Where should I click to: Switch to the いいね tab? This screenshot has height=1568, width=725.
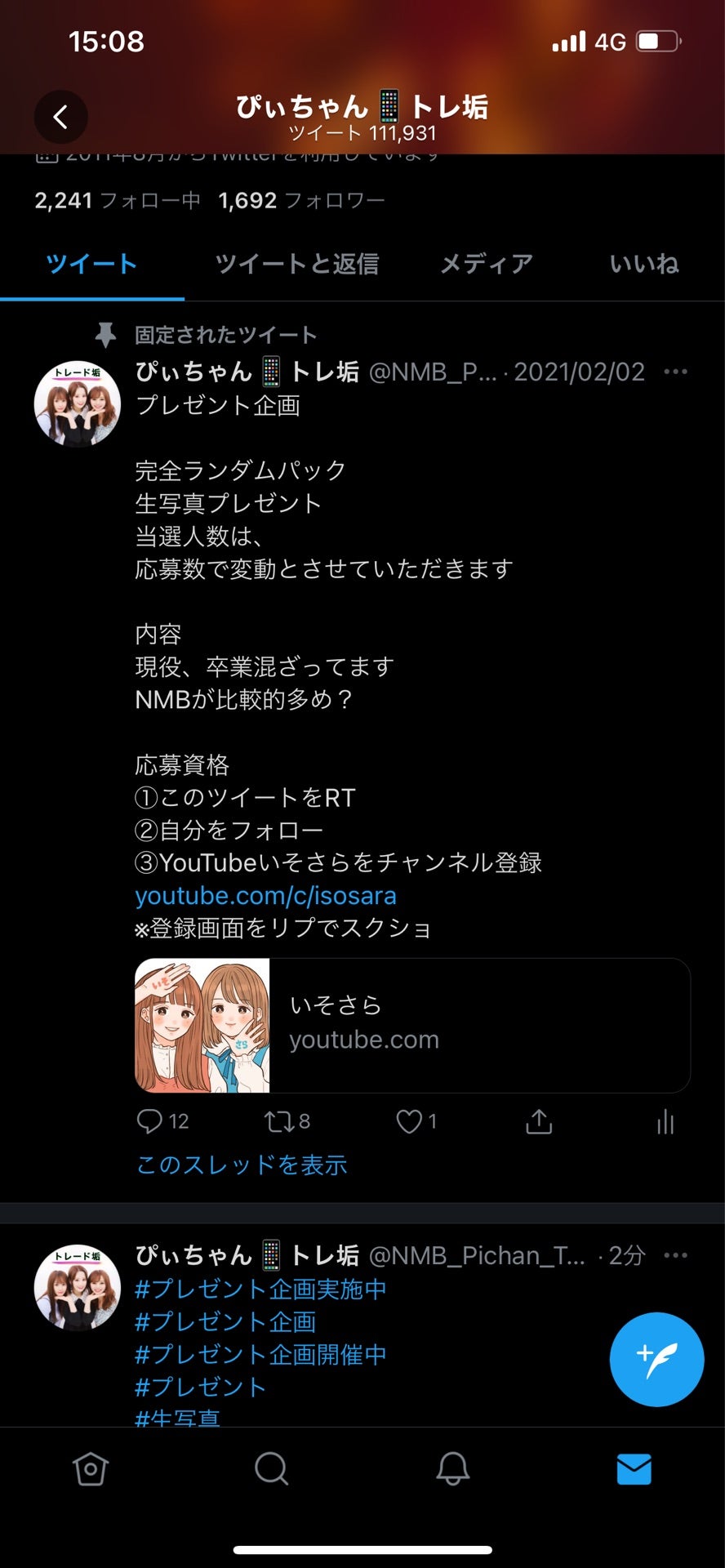pyautogui.click(x=644, y=264)
